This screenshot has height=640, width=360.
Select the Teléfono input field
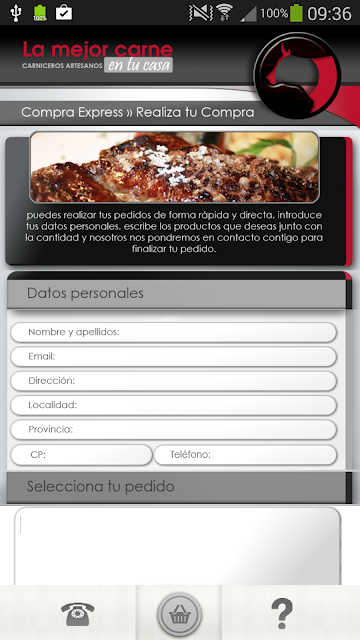pyautogui.click(x=245, y=455)
